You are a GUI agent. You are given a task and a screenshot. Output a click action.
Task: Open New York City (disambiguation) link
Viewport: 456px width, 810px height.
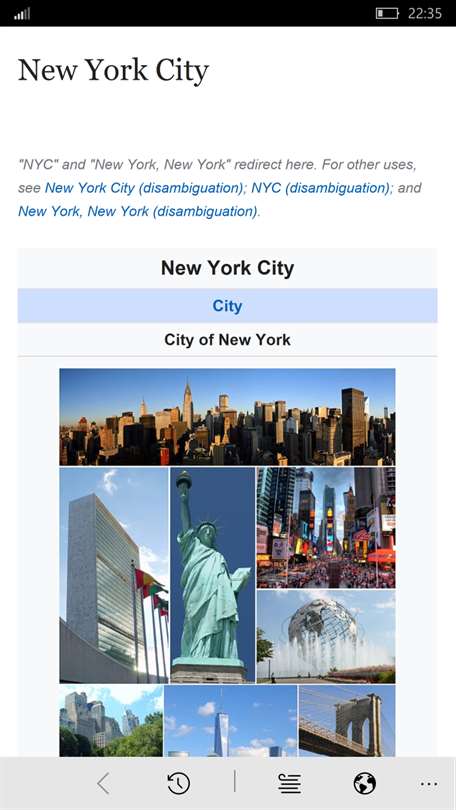143,188
